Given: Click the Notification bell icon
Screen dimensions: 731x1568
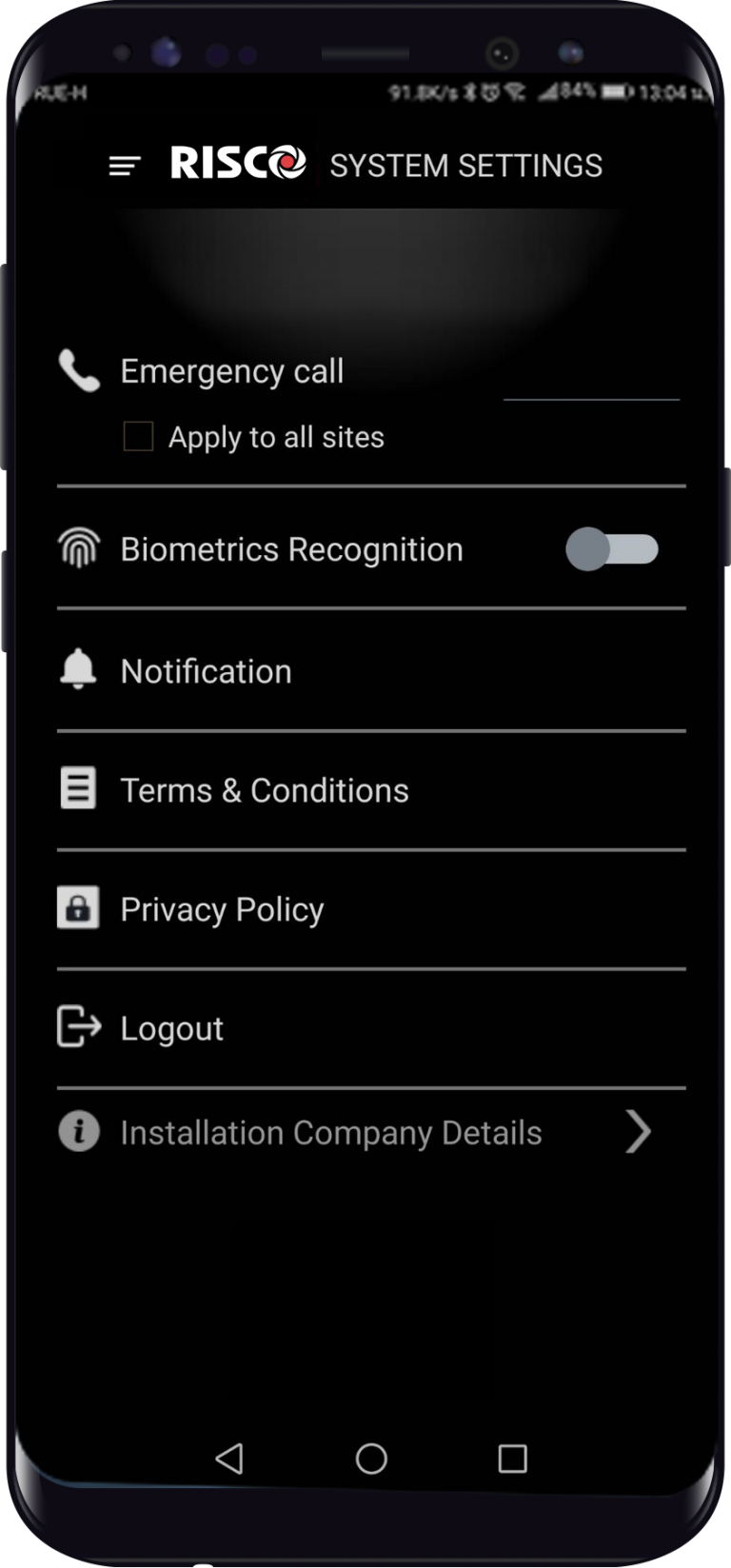Looking at the screenshot, I should [x=79, y=669].
